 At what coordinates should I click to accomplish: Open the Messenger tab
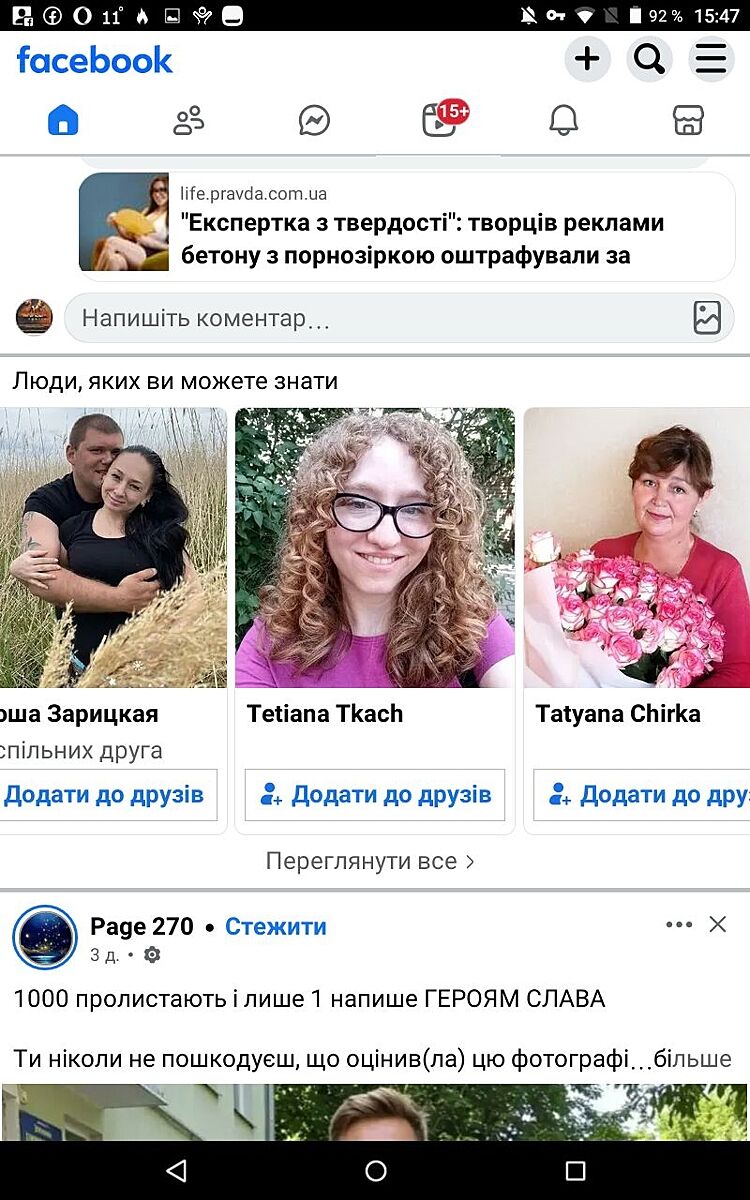(314, 121)
